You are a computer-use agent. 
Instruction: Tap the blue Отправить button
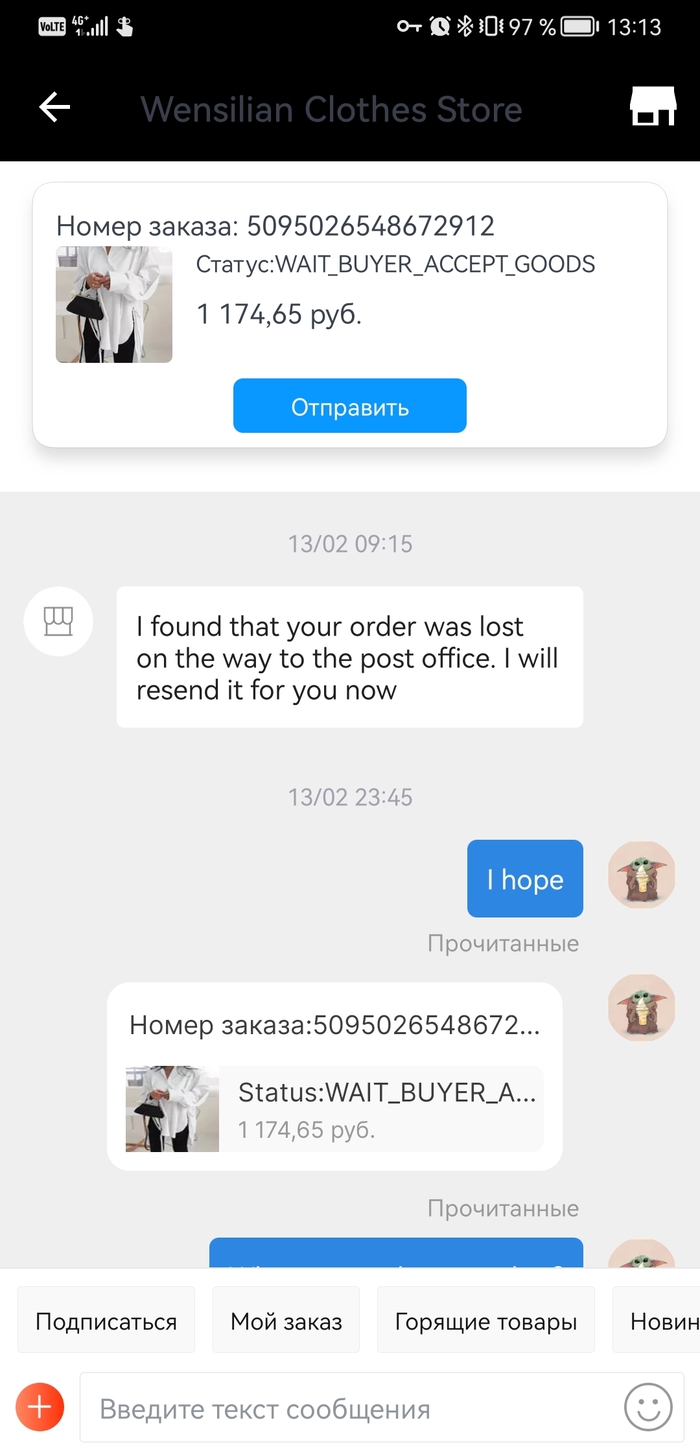click(349, 406)
